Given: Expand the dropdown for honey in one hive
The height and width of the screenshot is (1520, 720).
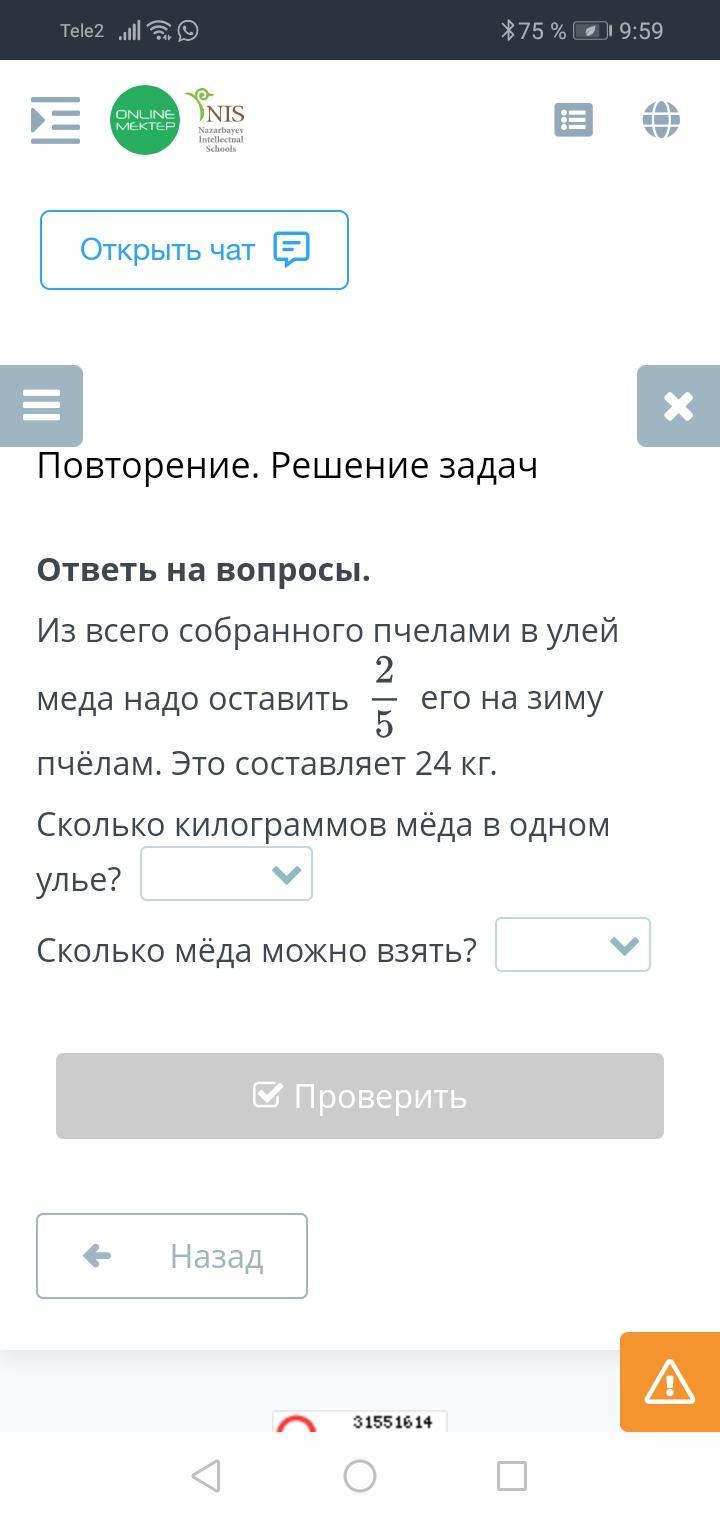Looking at the screenshot, I should coord(226,874).
